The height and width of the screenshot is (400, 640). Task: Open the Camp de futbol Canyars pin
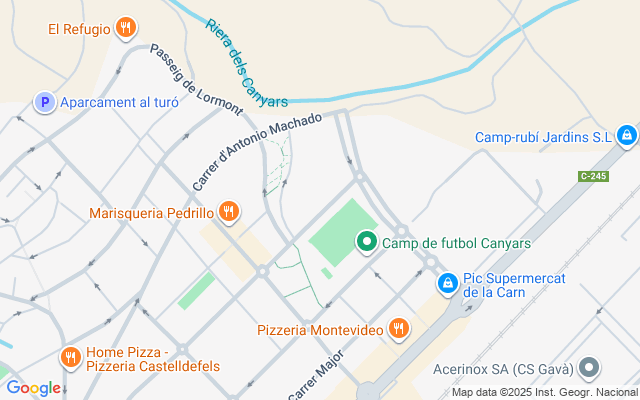tap(367, 242)
